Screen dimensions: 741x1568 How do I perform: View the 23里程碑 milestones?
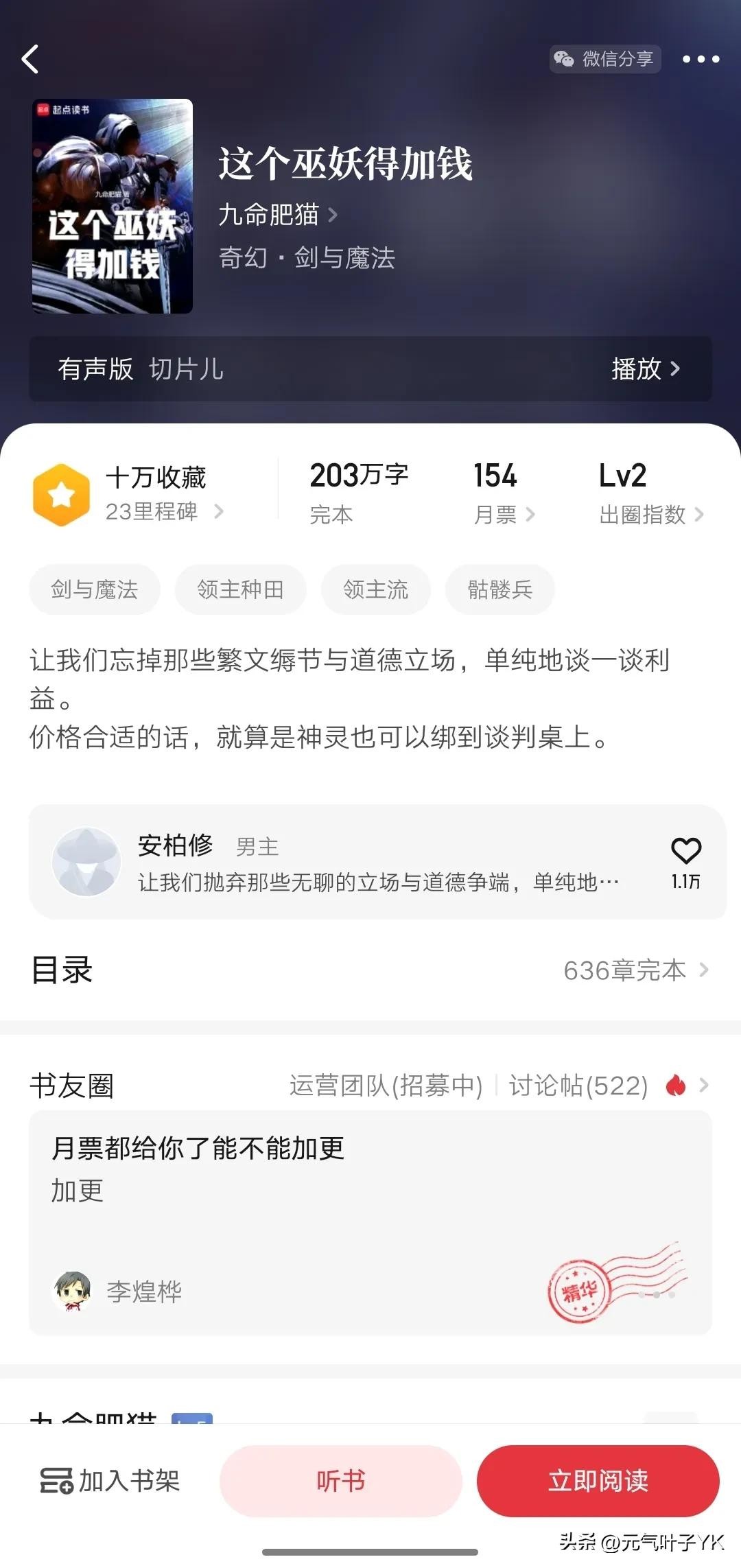click(163, 511)
